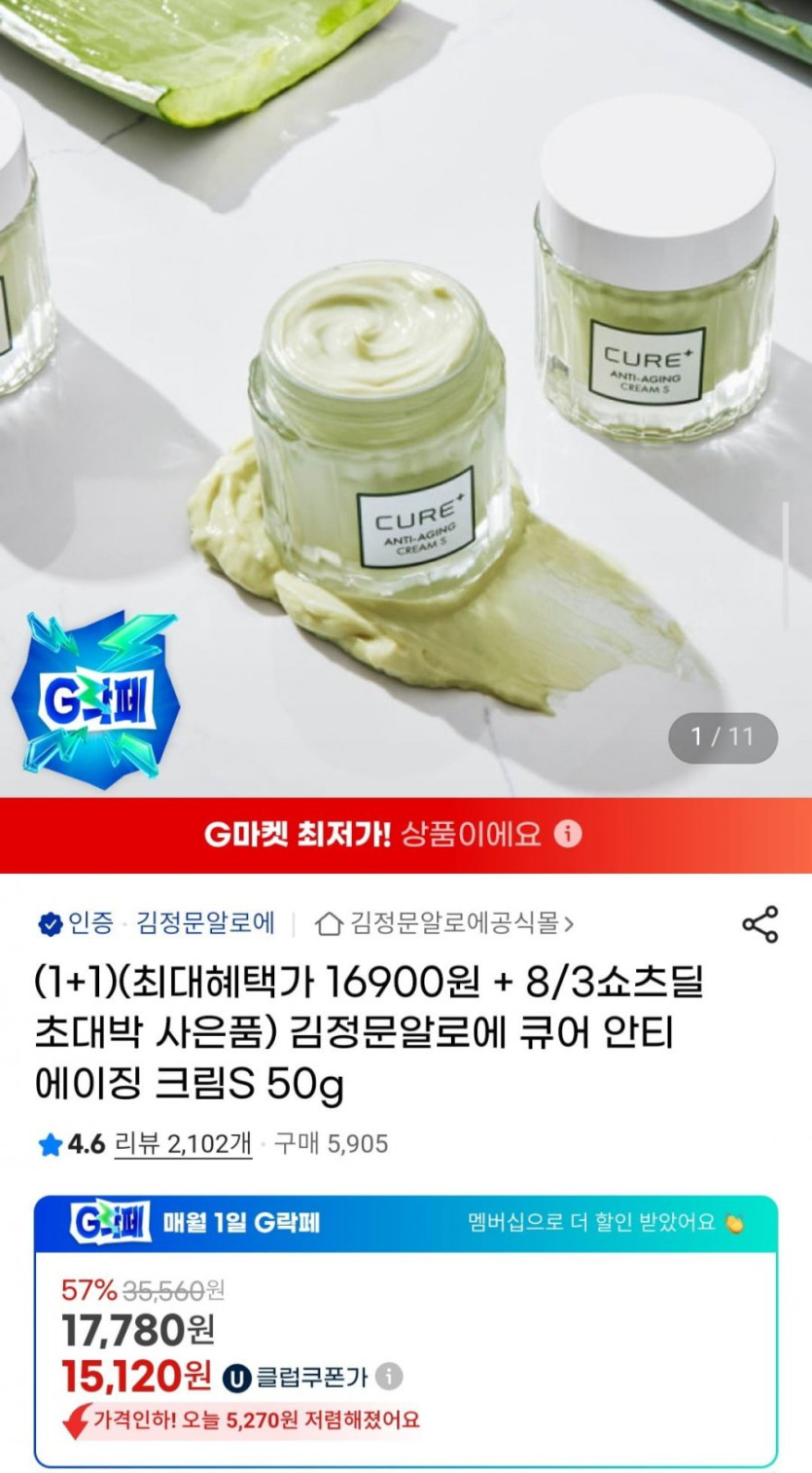812x1473 pixels.
Task: Open the product image gallery
Action: pos(406,389)
